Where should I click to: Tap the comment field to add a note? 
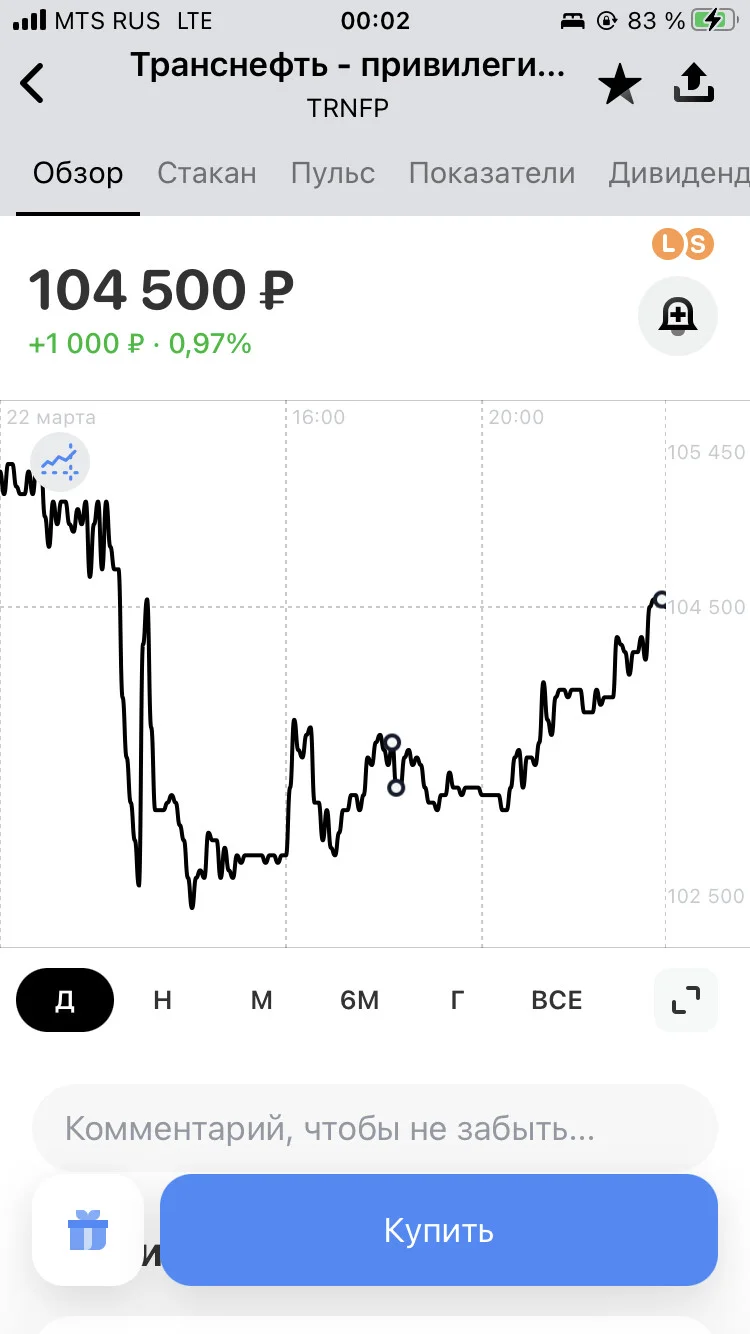point(375,1129)
